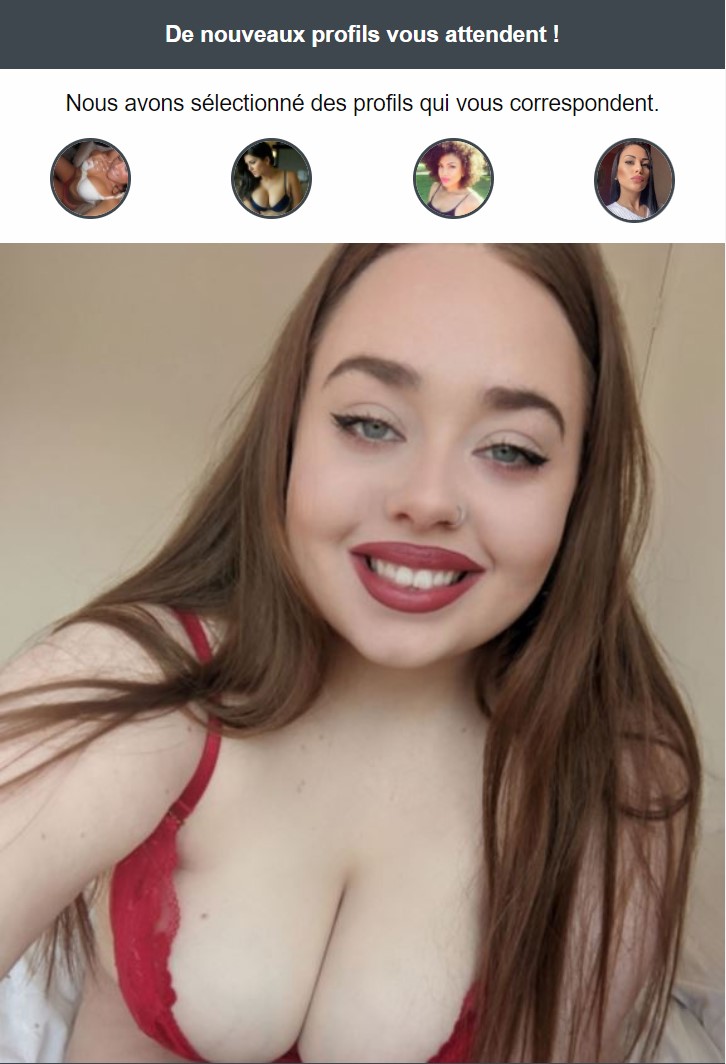
Task: Open the first suggested profile circle thumbnail
Action: (x=90, y=179)
